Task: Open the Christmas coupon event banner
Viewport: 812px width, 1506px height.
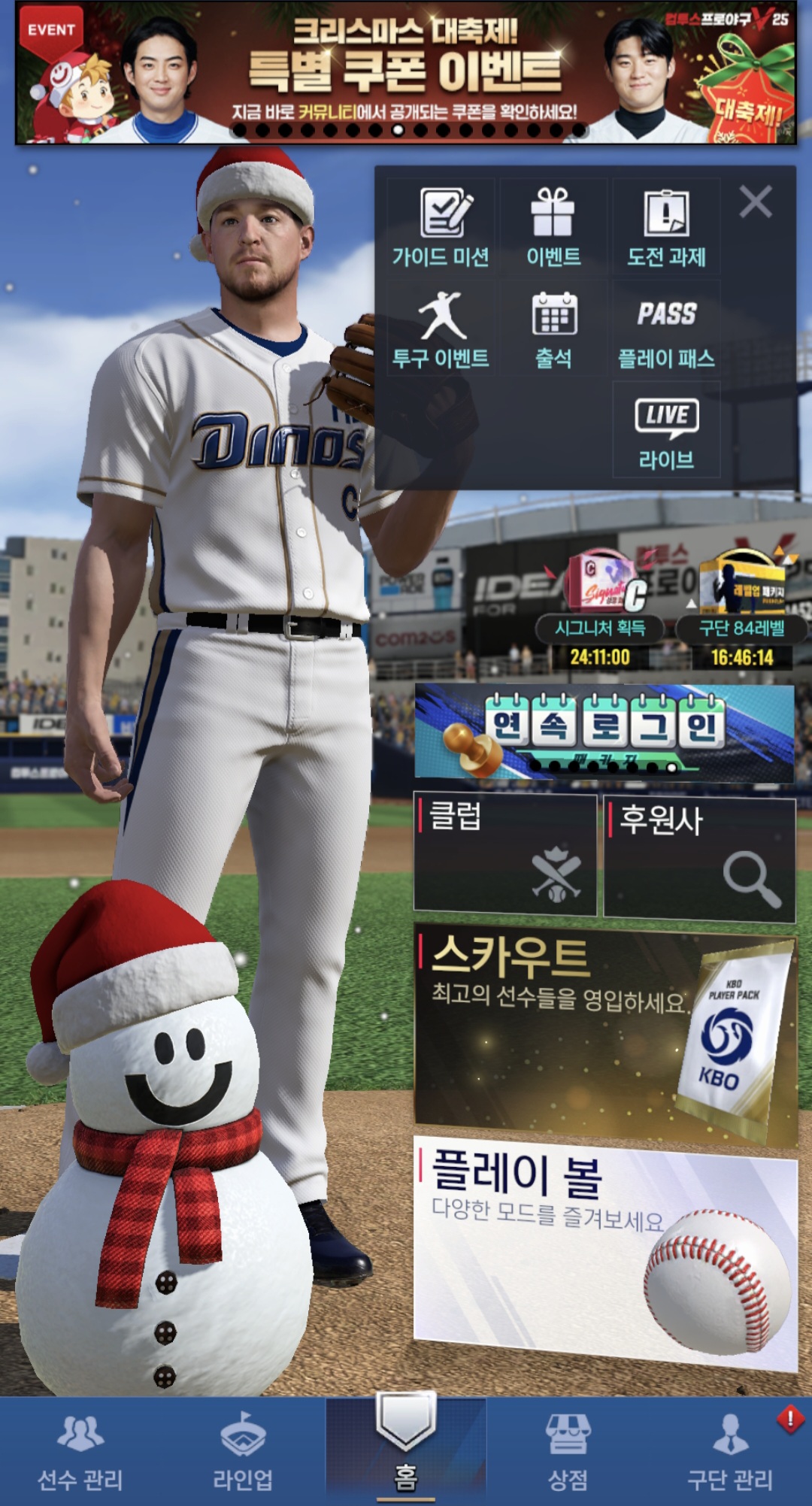Action: click(406, 73)
